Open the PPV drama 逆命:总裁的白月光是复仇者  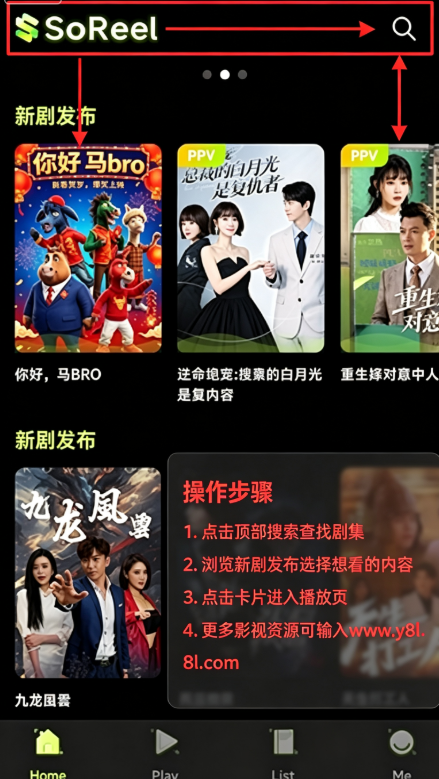click(x=251, y=248)
